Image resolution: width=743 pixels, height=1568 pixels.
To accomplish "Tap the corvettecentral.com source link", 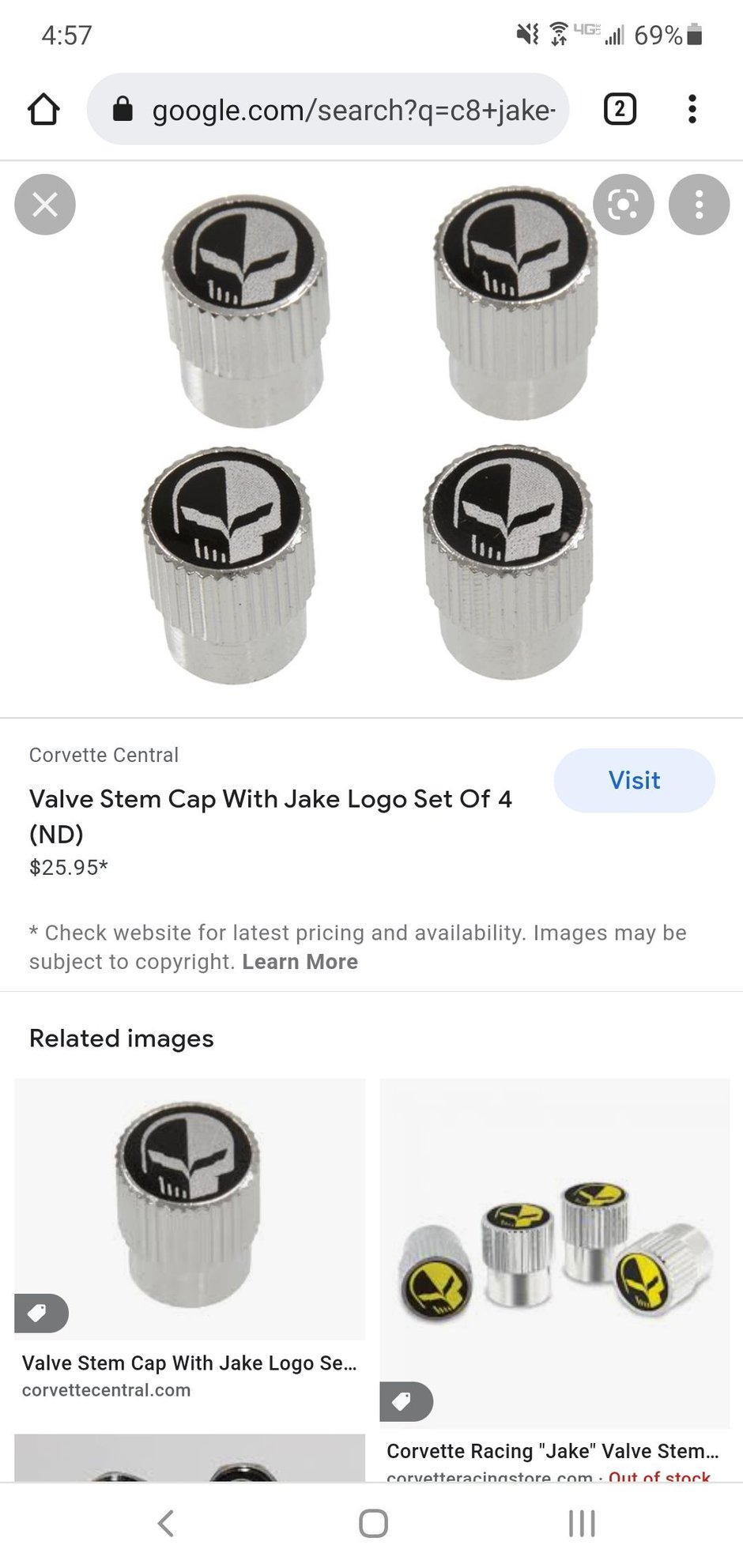I will pyautogui.click(x=107, y=1389).
